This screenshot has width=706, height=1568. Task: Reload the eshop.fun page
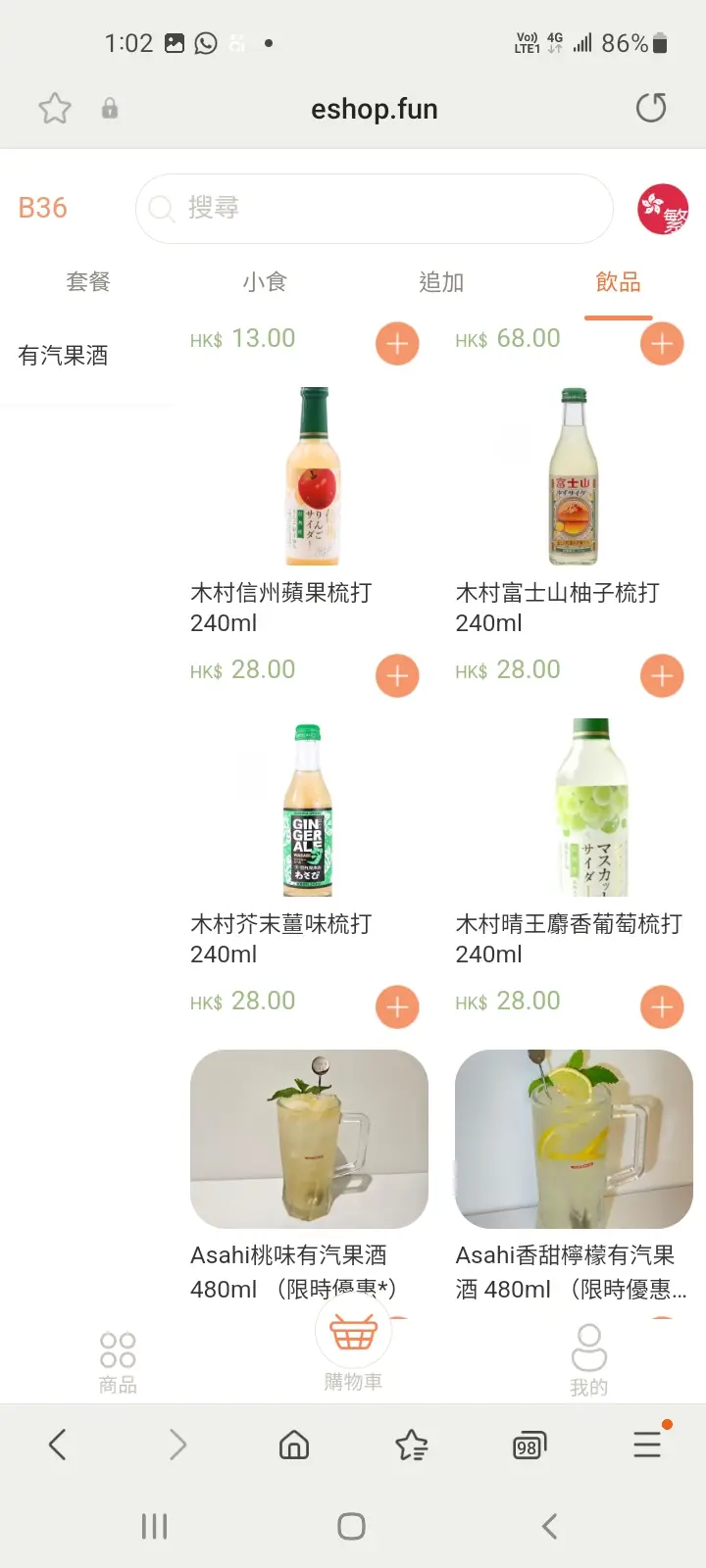651,108
